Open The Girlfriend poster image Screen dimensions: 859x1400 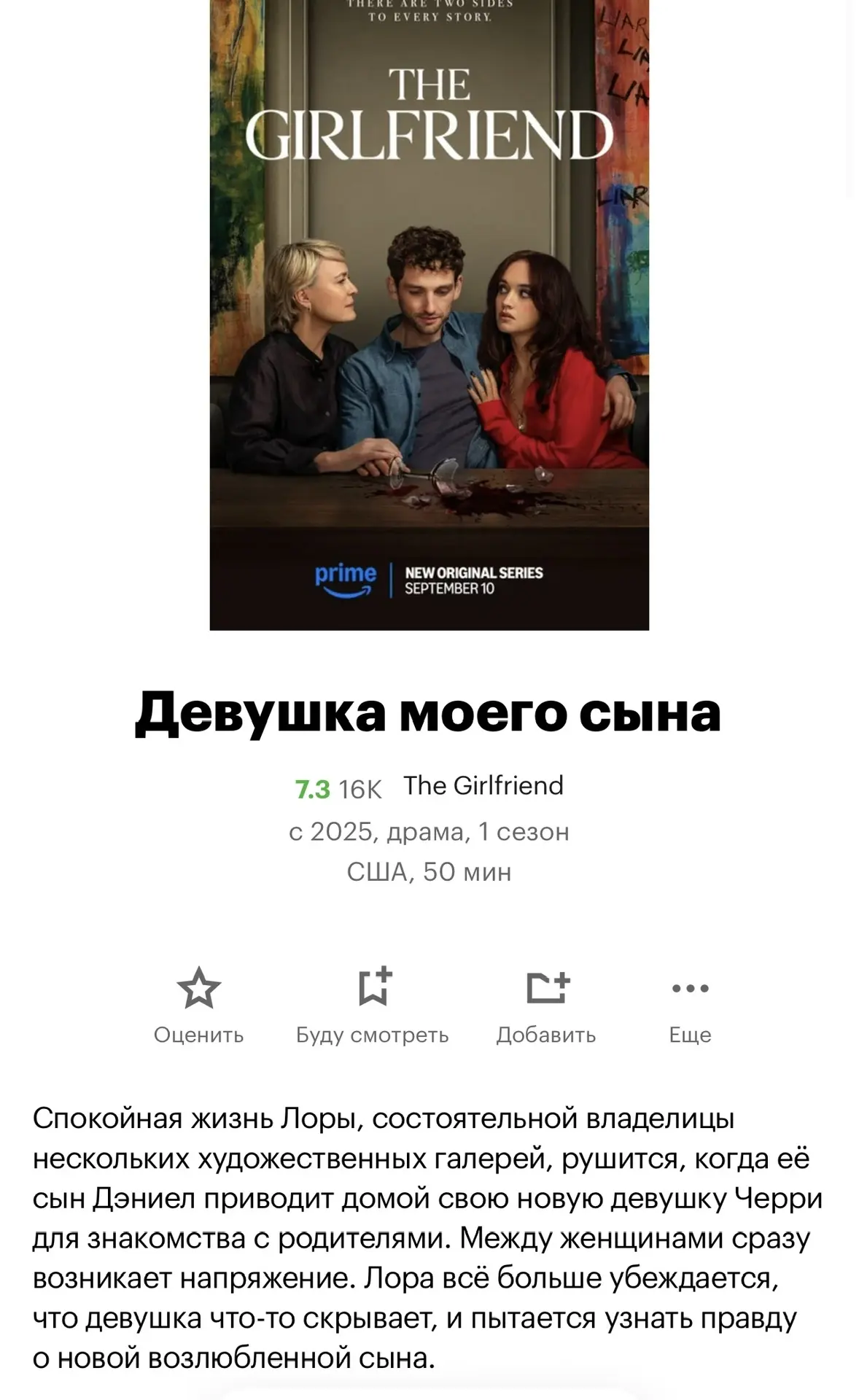pyautogui.click(x=429, y=314)
